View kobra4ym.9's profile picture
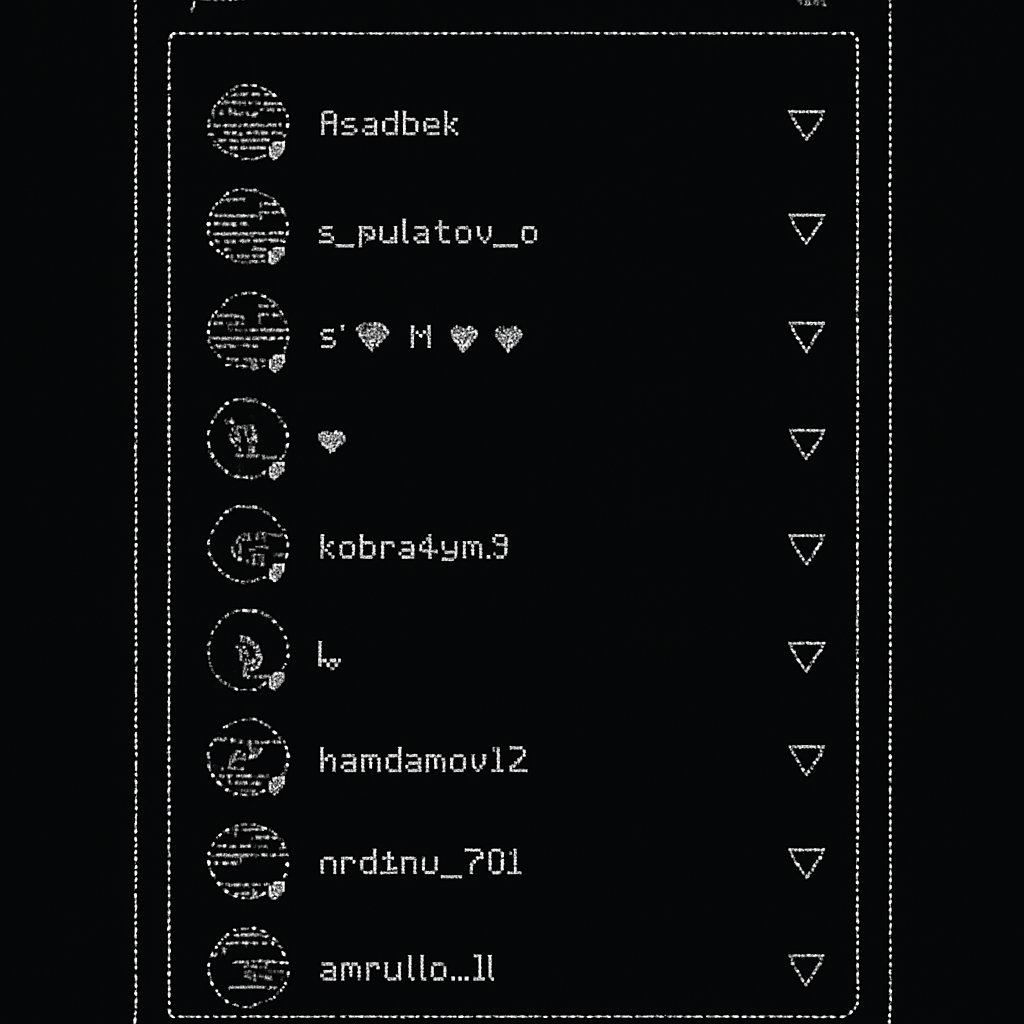1024x1024 pixels. pos(248,547)
